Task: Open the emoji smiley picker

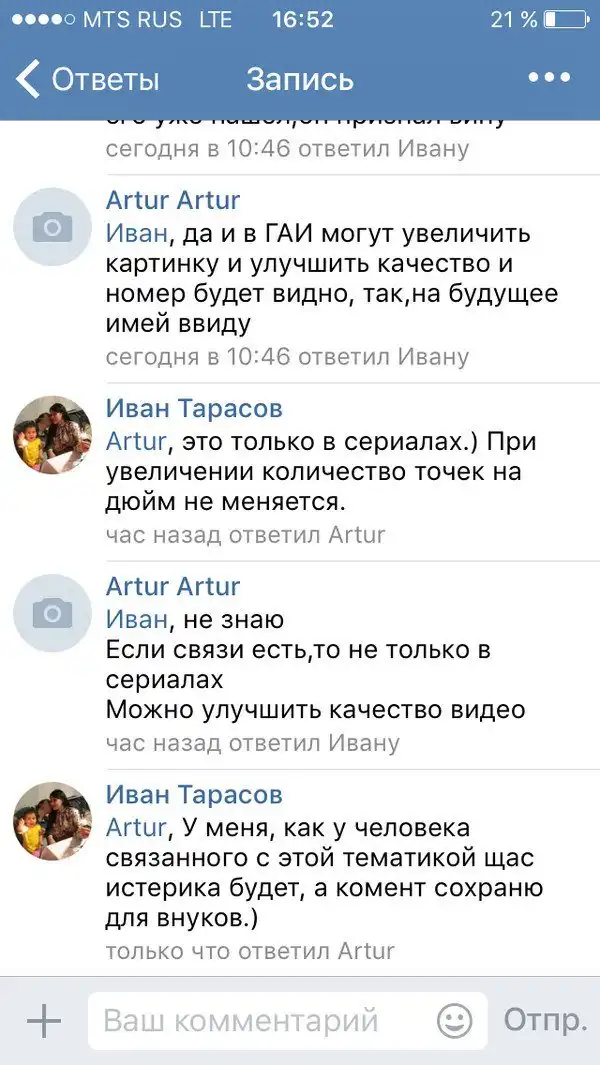Action: coord(455,1021)
